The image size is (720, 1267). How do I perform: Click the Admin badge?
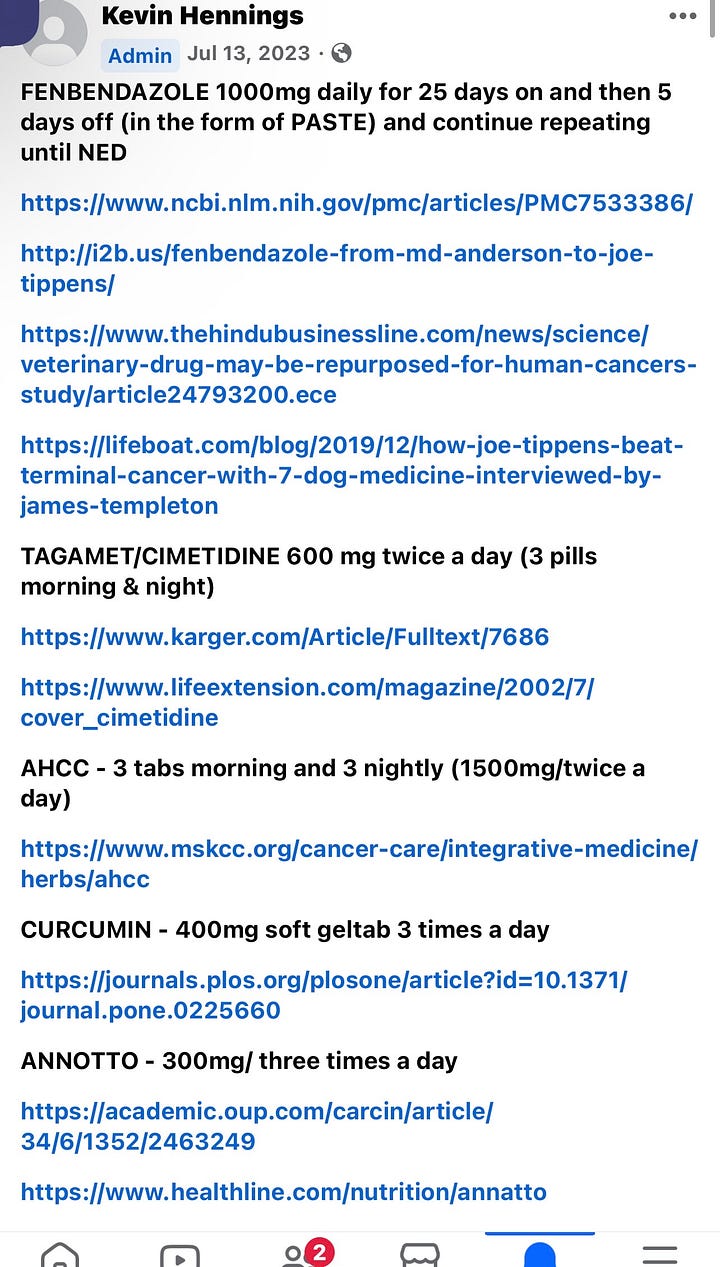coord(140,56)
